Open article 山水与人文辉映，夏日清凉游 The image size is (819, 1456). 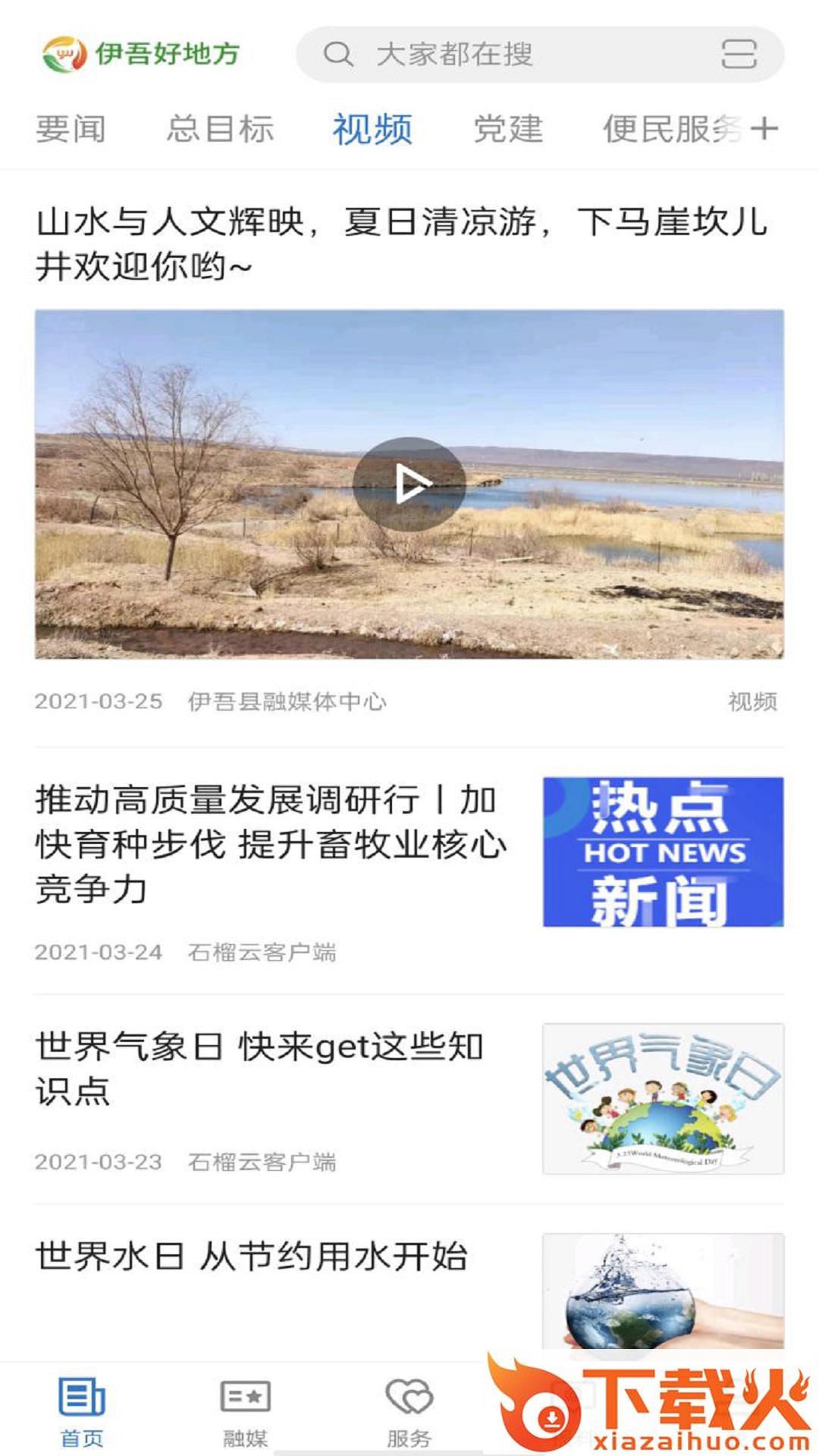402,244
